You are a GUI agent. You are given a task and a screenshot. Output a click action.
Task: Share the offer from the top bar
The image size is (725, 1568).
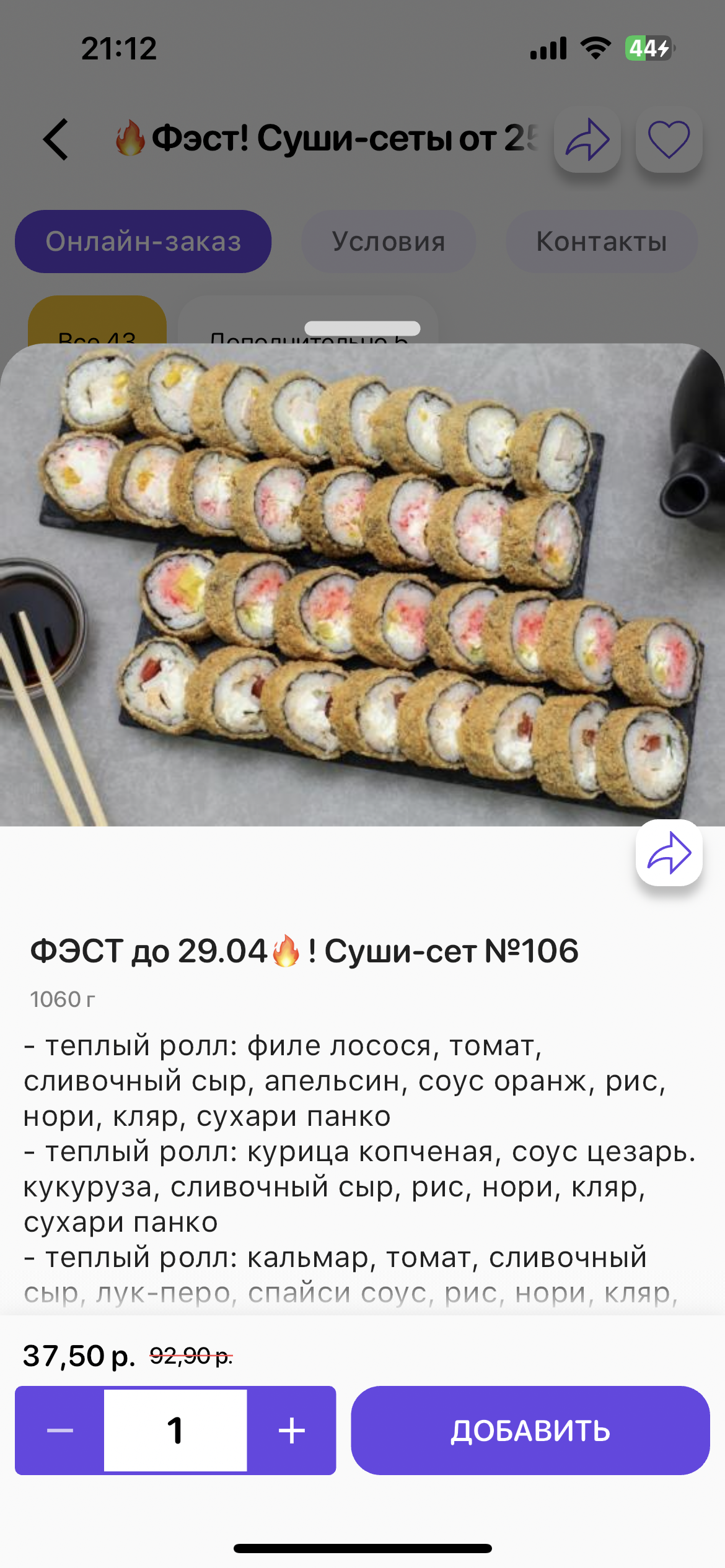(587, 139)
